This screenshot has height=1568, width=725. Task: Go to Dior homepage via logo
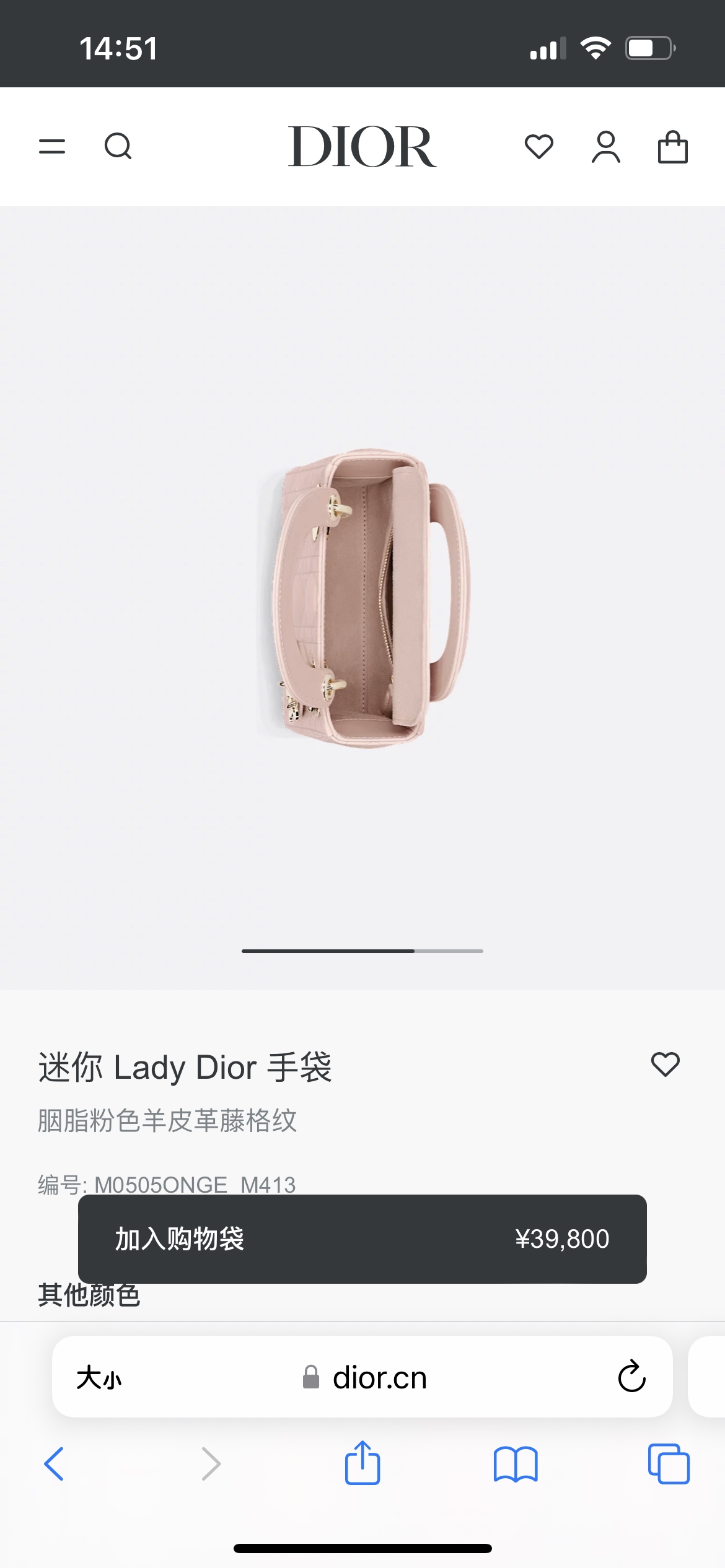coord(362,147)
